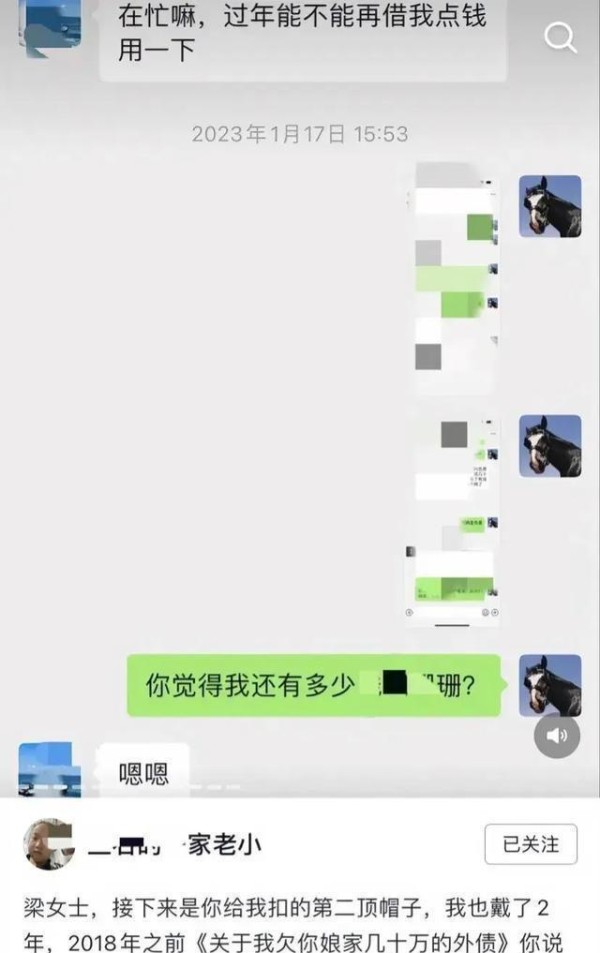The width and height of the screenshot is (600, 953).
Task: Open the post author's profile avatar
Action: (48, 845)
